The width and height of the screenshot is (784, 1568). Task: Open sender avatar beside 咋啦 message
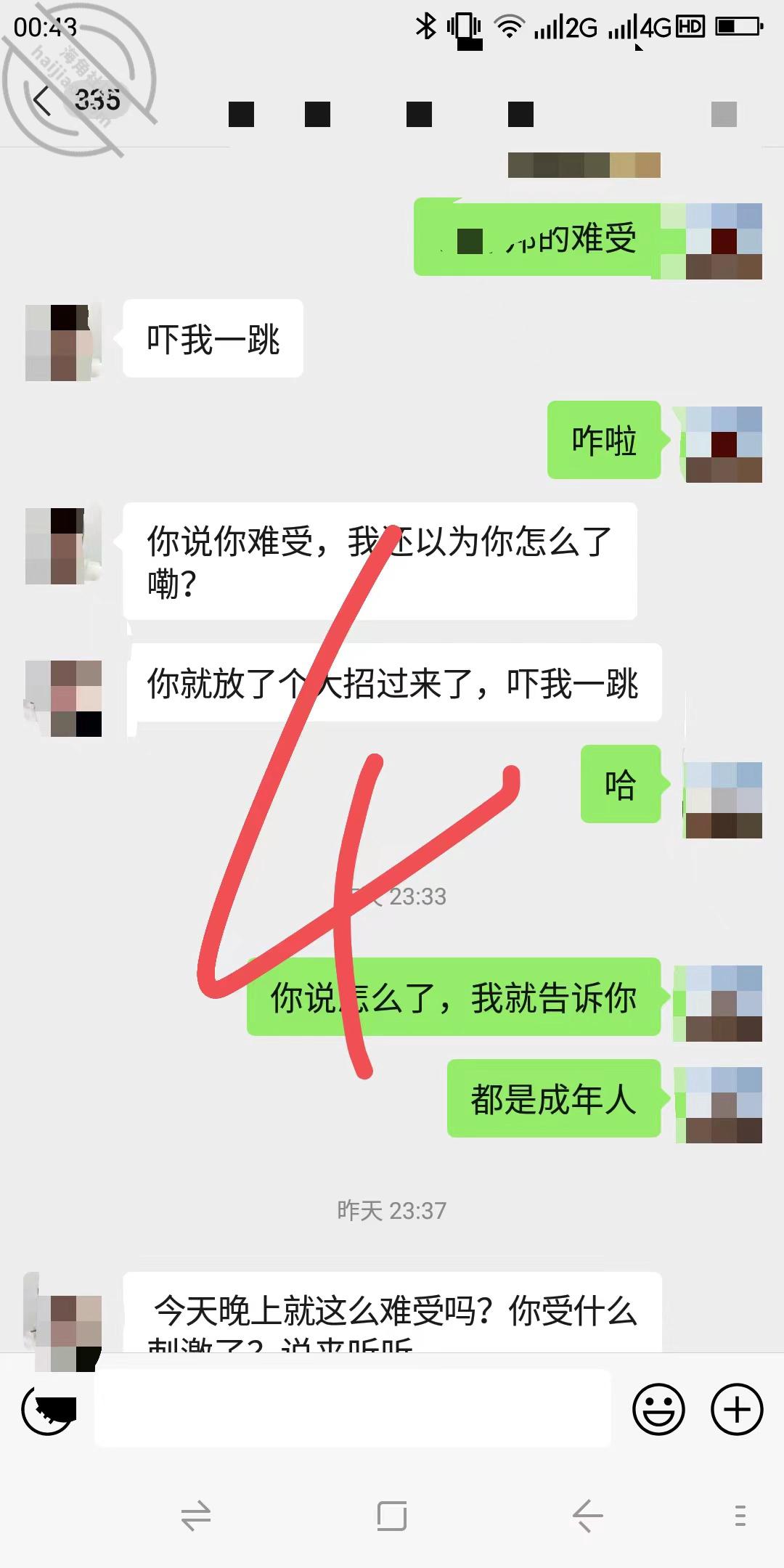724,444
